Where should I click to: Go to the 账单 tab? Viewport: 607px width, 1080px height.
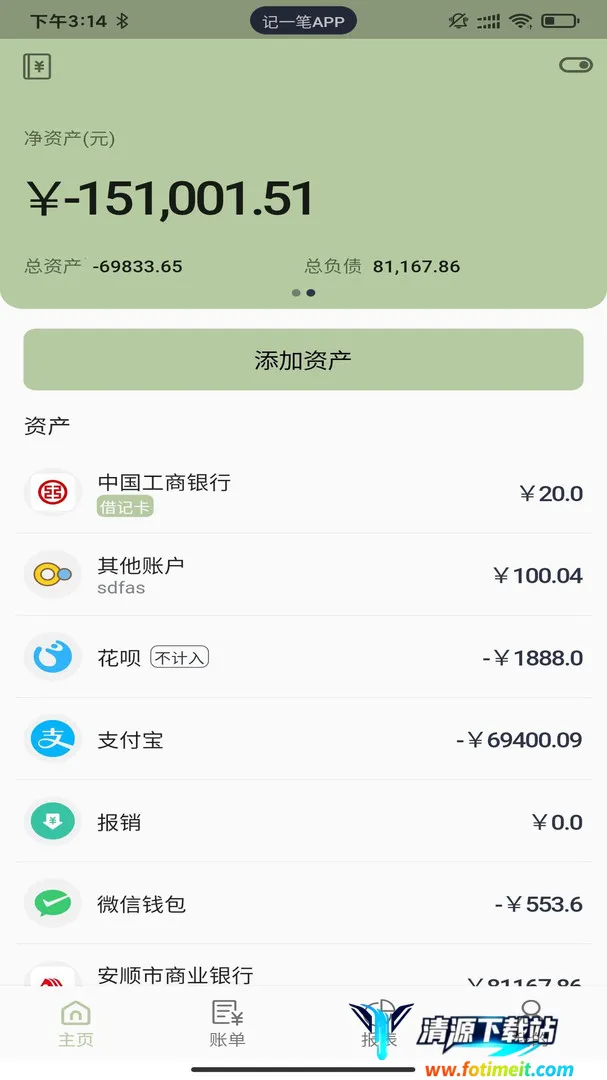(227, 1024)
